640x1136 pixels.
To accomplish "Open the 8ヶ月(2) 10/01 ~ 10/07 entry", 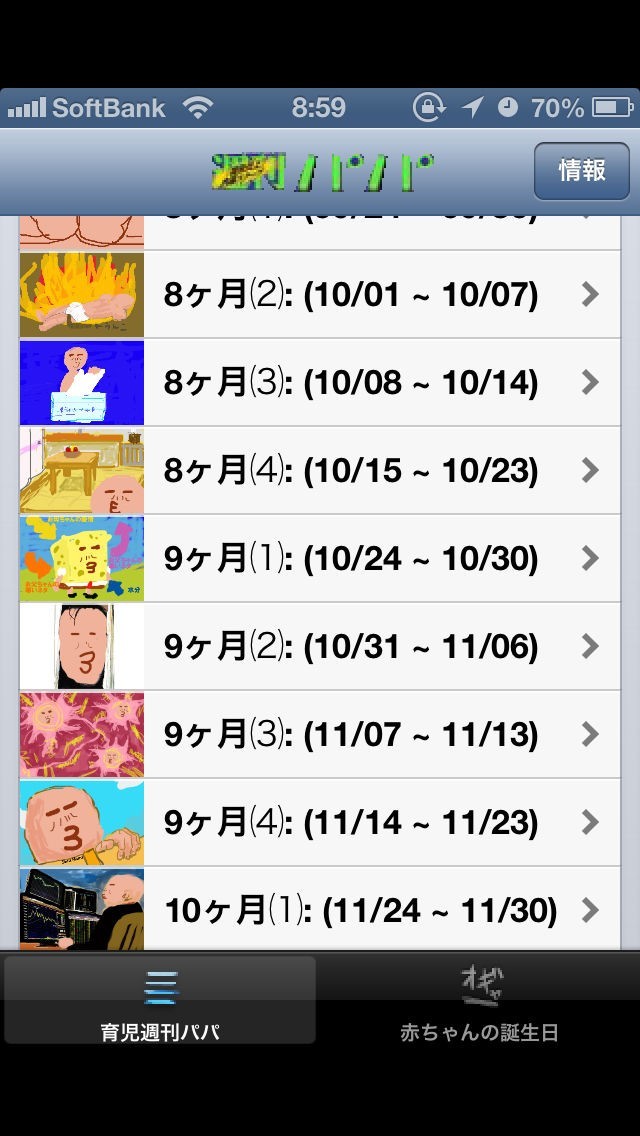I will pyautogui.click(x=350, y=294).
